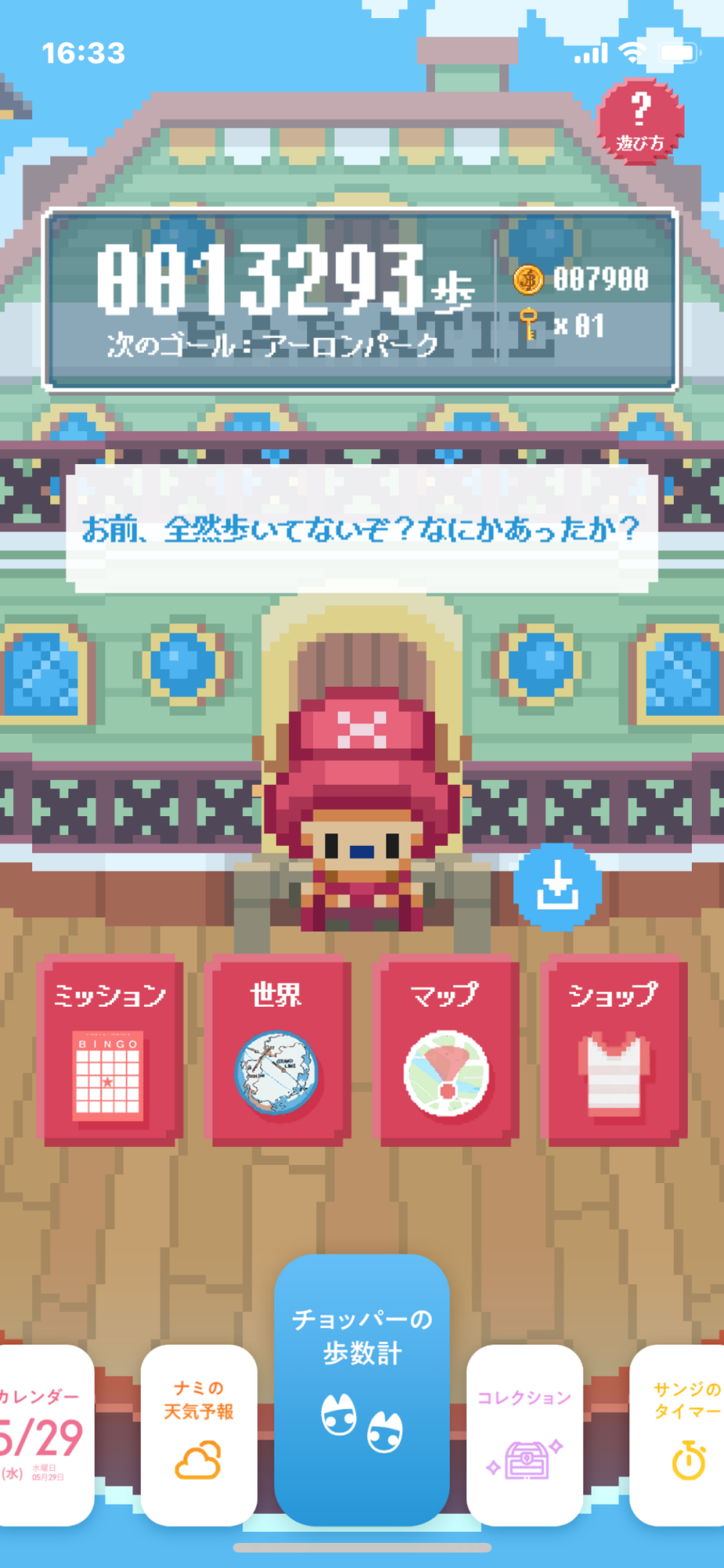Open the ミッション bingo card
724x1568 pixels.
(x=110, y=1051)
